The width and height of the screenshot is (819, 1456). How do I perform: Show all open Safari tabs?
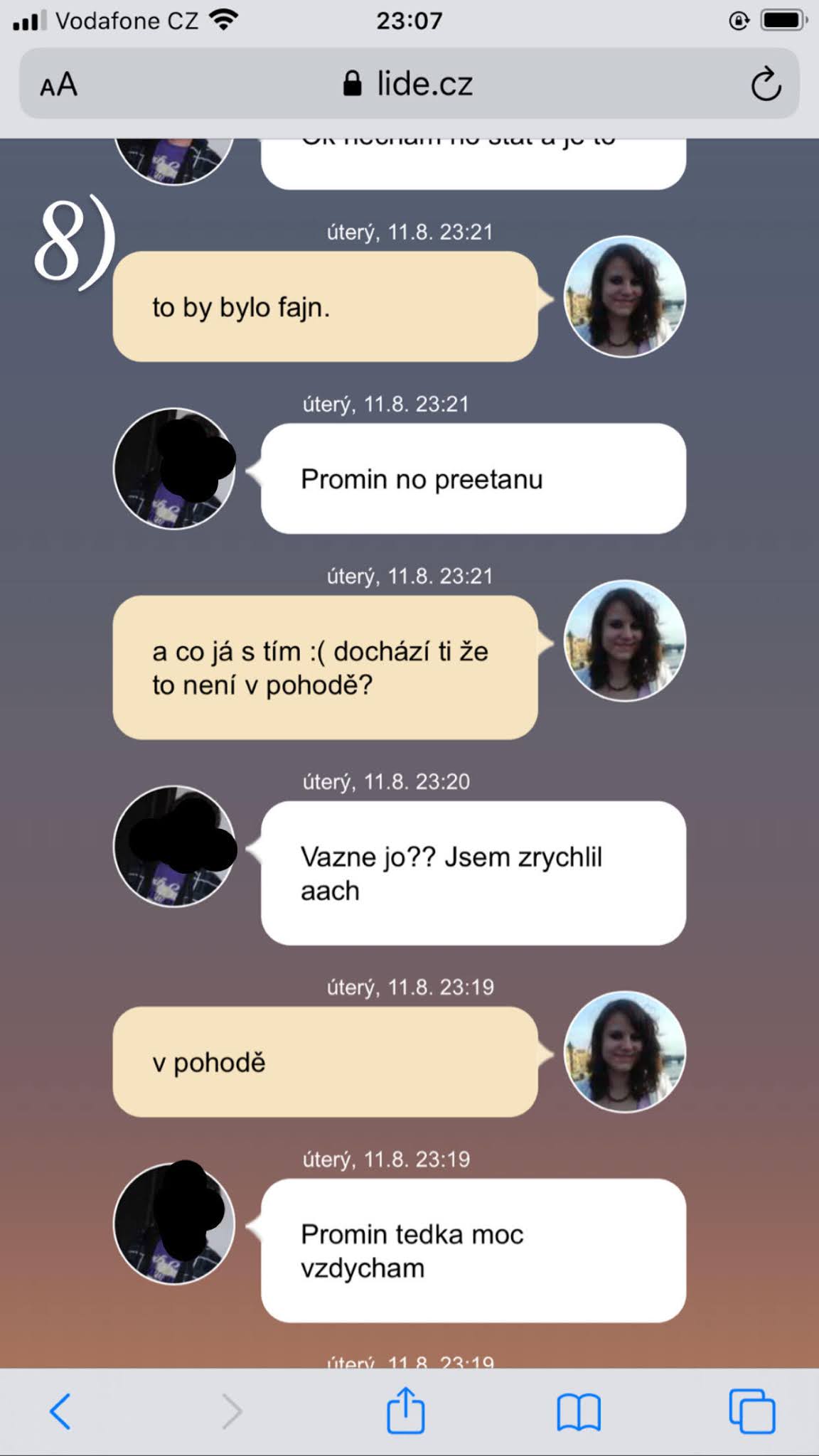[x=751, y=1410]
